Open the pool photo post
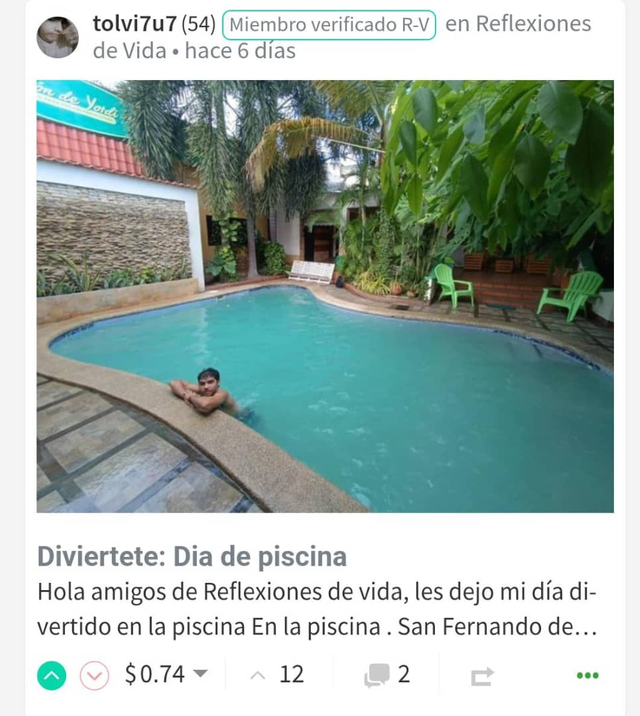Viewport: 640px width, 716px height. point(325,296)
